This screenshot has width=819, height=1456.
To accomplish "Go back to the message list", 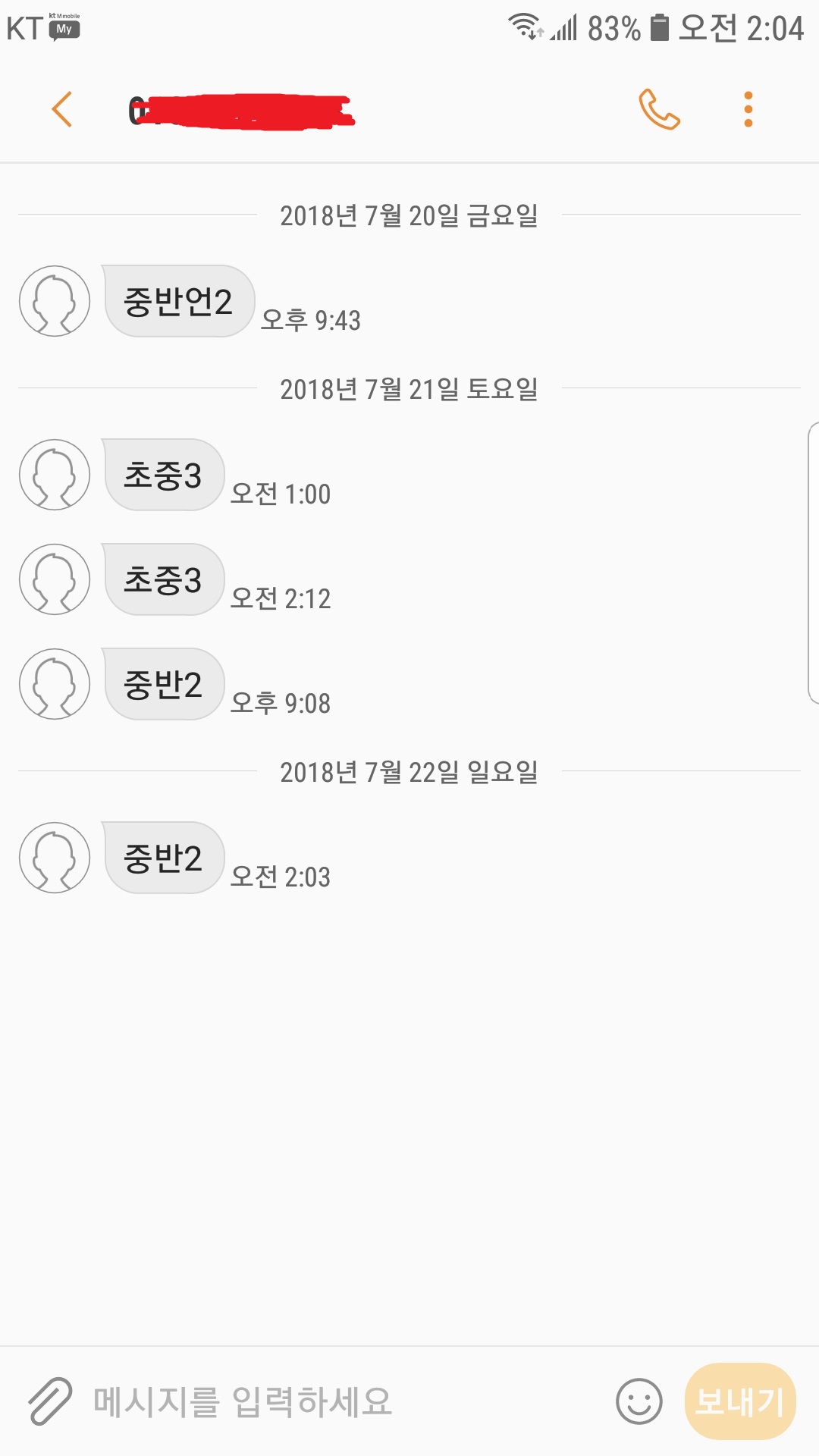I will pos(62,109).
